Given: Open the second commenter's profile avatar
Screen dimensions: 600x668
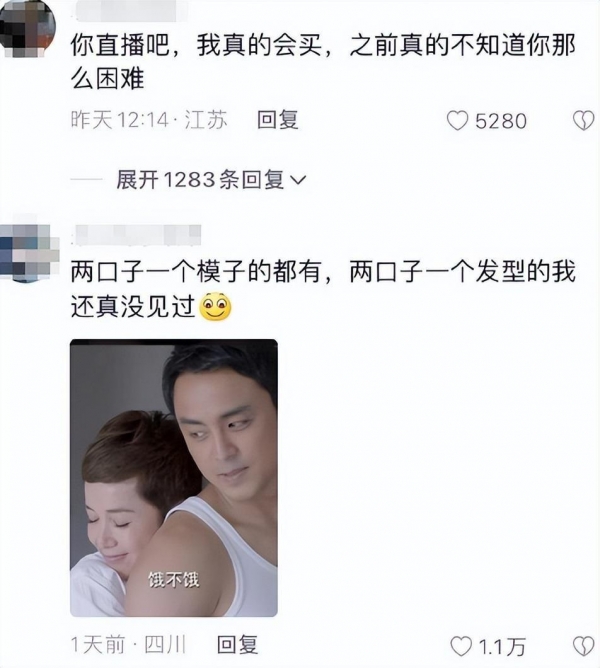Looking at the screenshot, I should click(27, 250).
